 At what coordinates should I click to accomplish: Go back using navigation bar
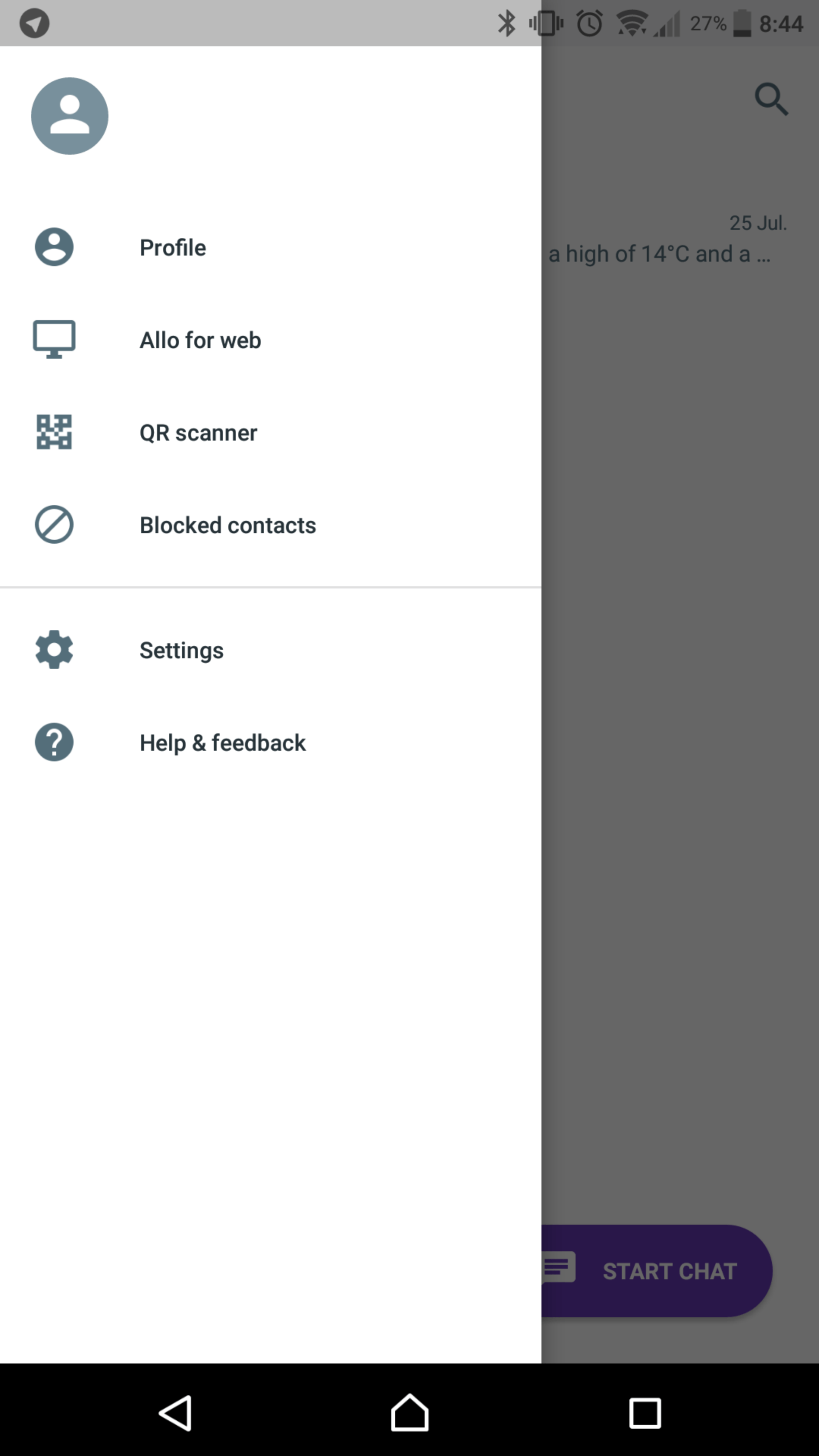(175, 1413)
